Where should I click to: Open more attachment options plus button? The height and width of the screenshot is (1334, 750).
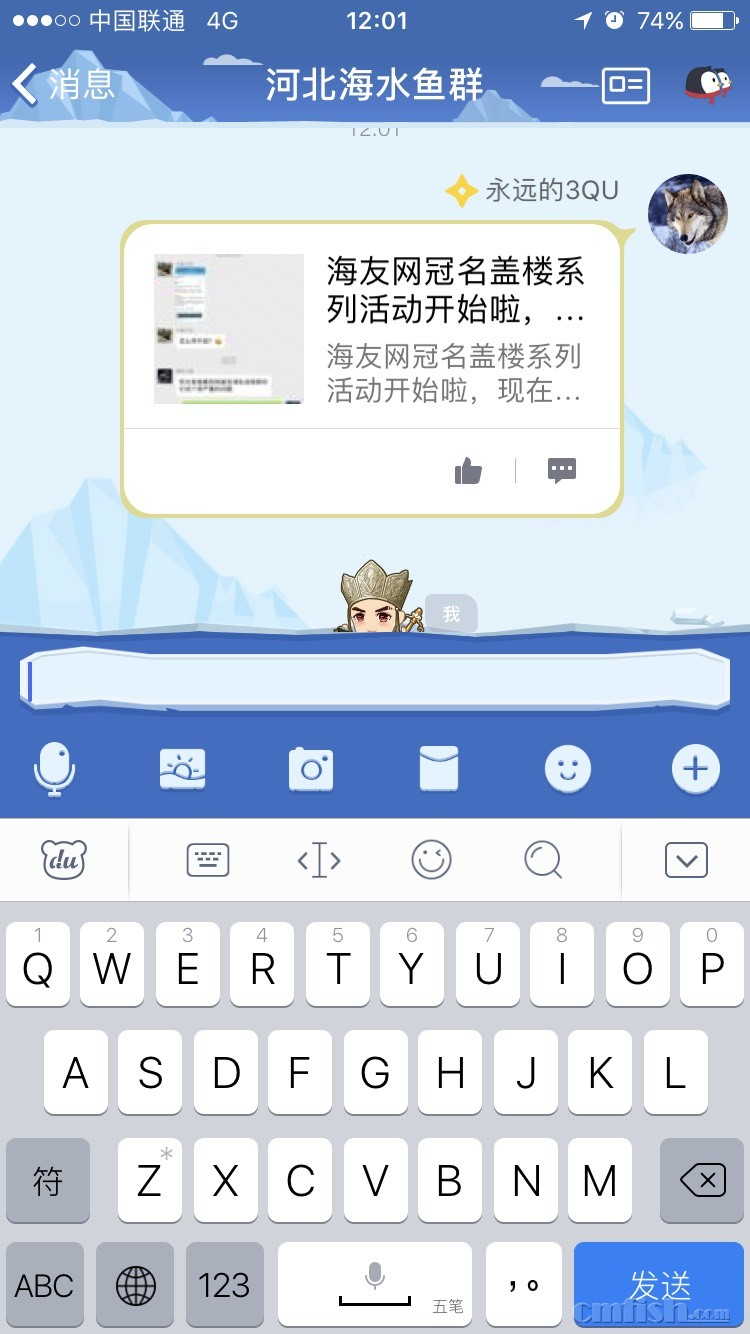point(695,769)
